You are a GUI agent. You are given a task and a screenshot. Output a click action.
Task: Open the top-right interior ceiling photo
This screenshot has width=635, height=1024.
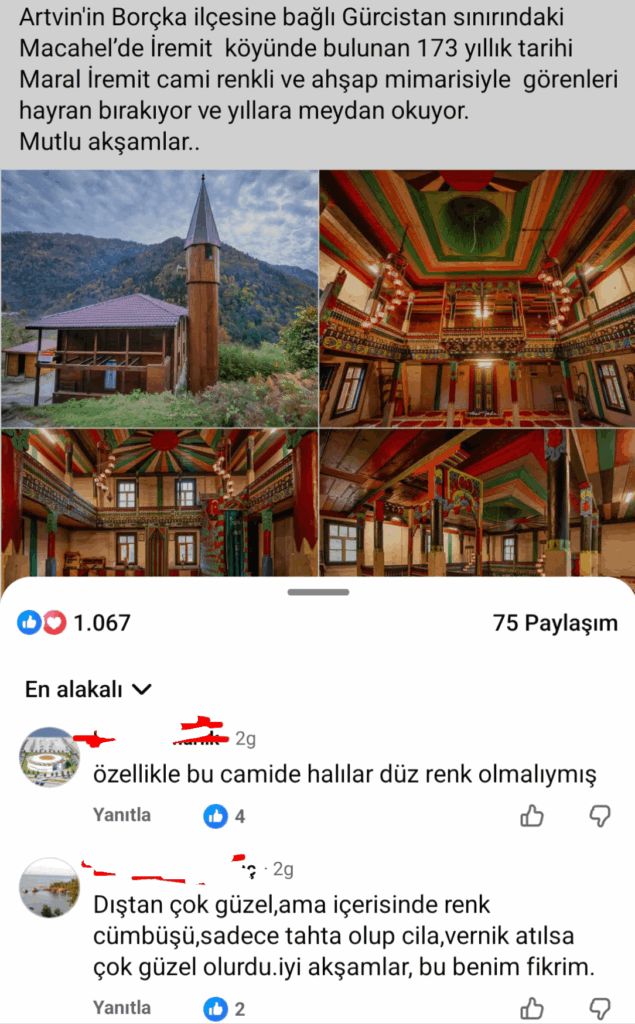point(477,298)
